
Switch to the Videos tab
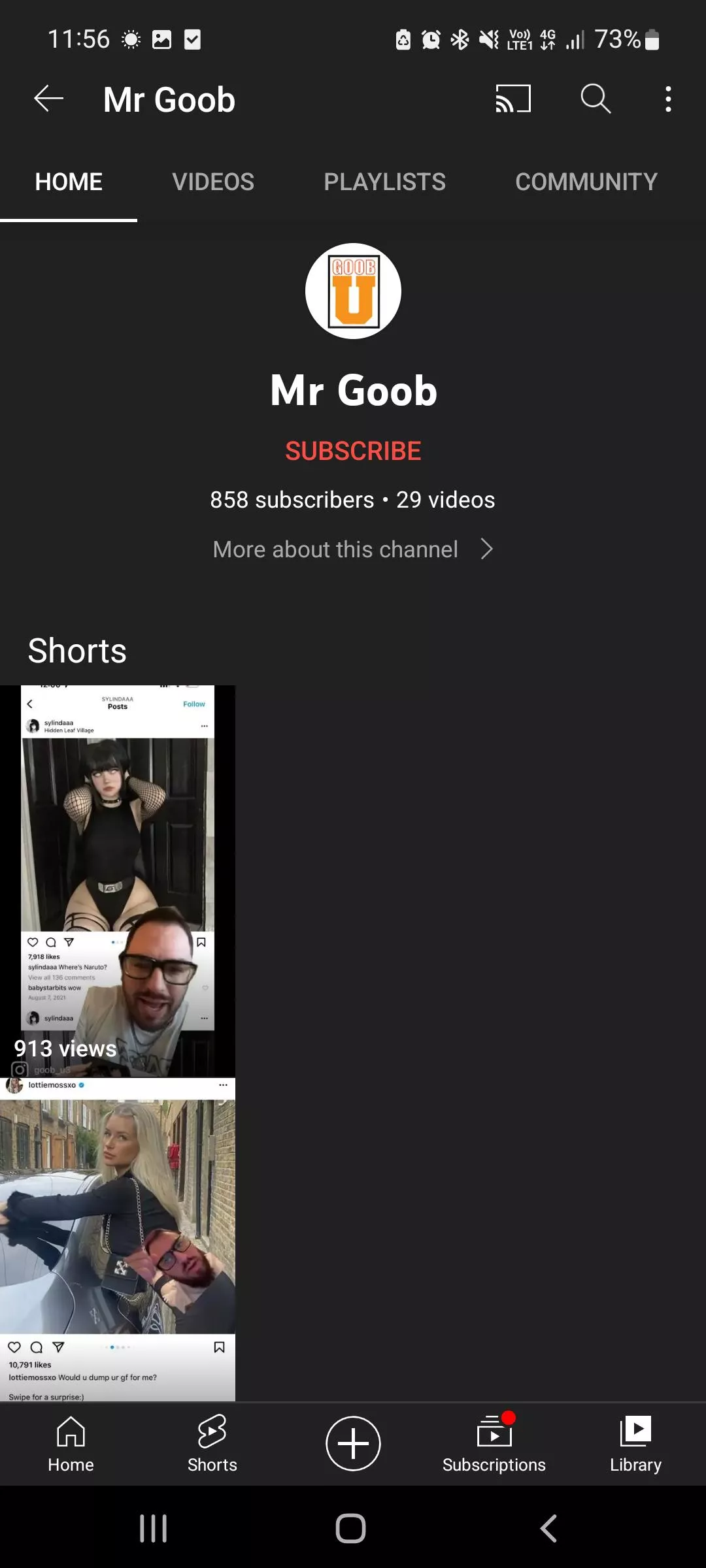(213, 182)
